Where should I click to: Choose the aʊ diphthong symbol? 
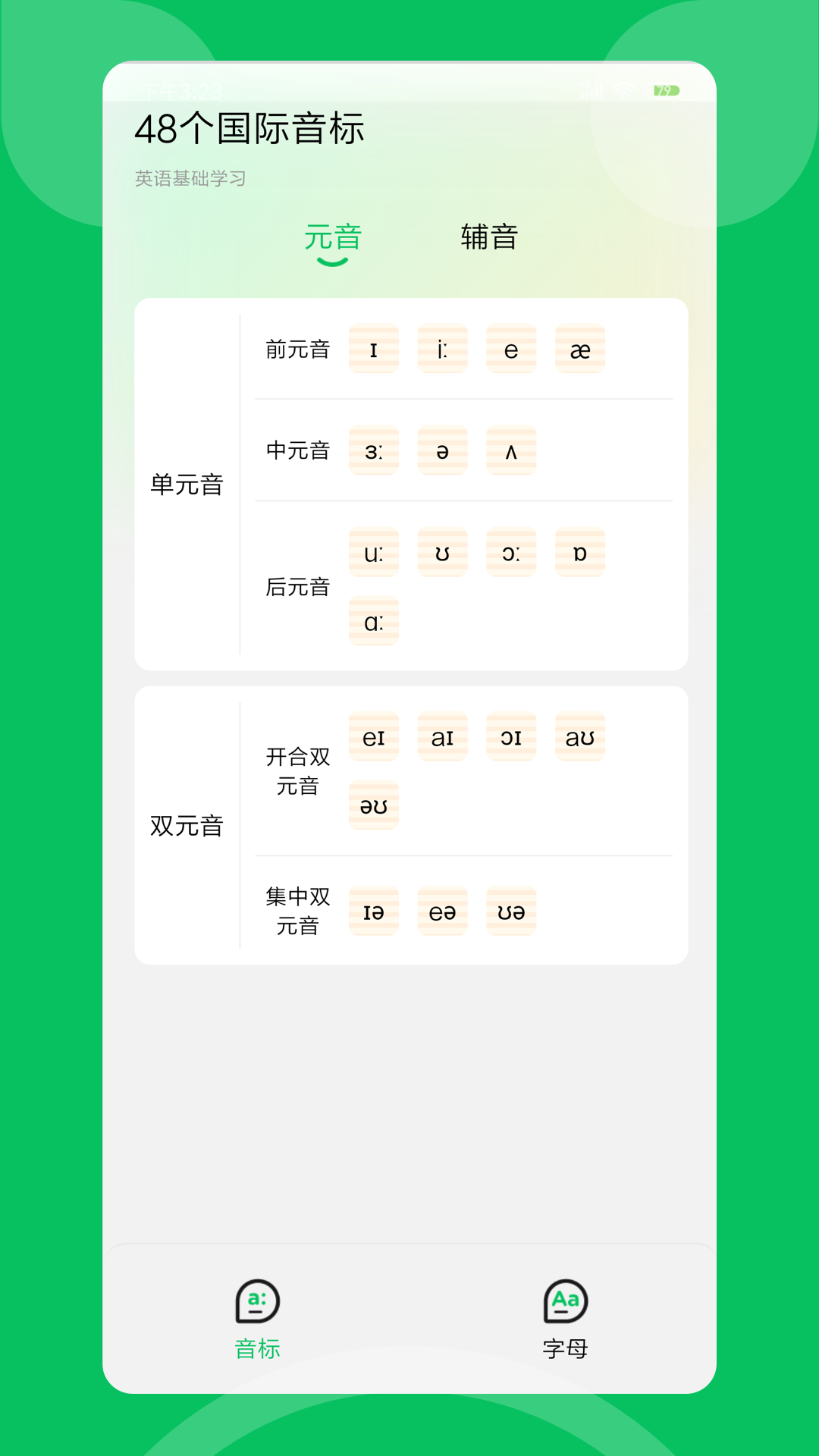[x=580, y=736]
